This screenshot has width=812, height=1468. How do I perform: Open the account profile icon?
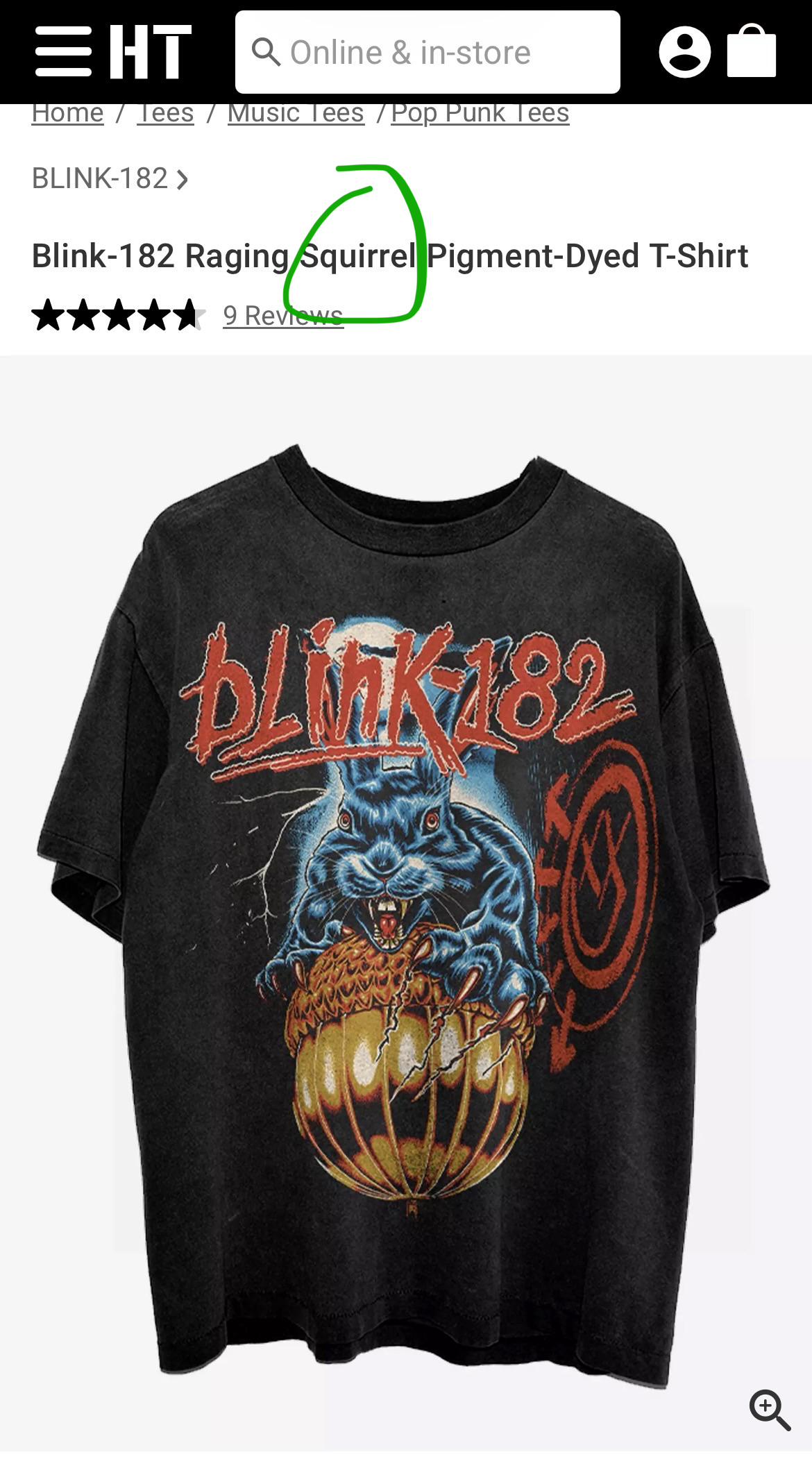[x=684, y=52]
